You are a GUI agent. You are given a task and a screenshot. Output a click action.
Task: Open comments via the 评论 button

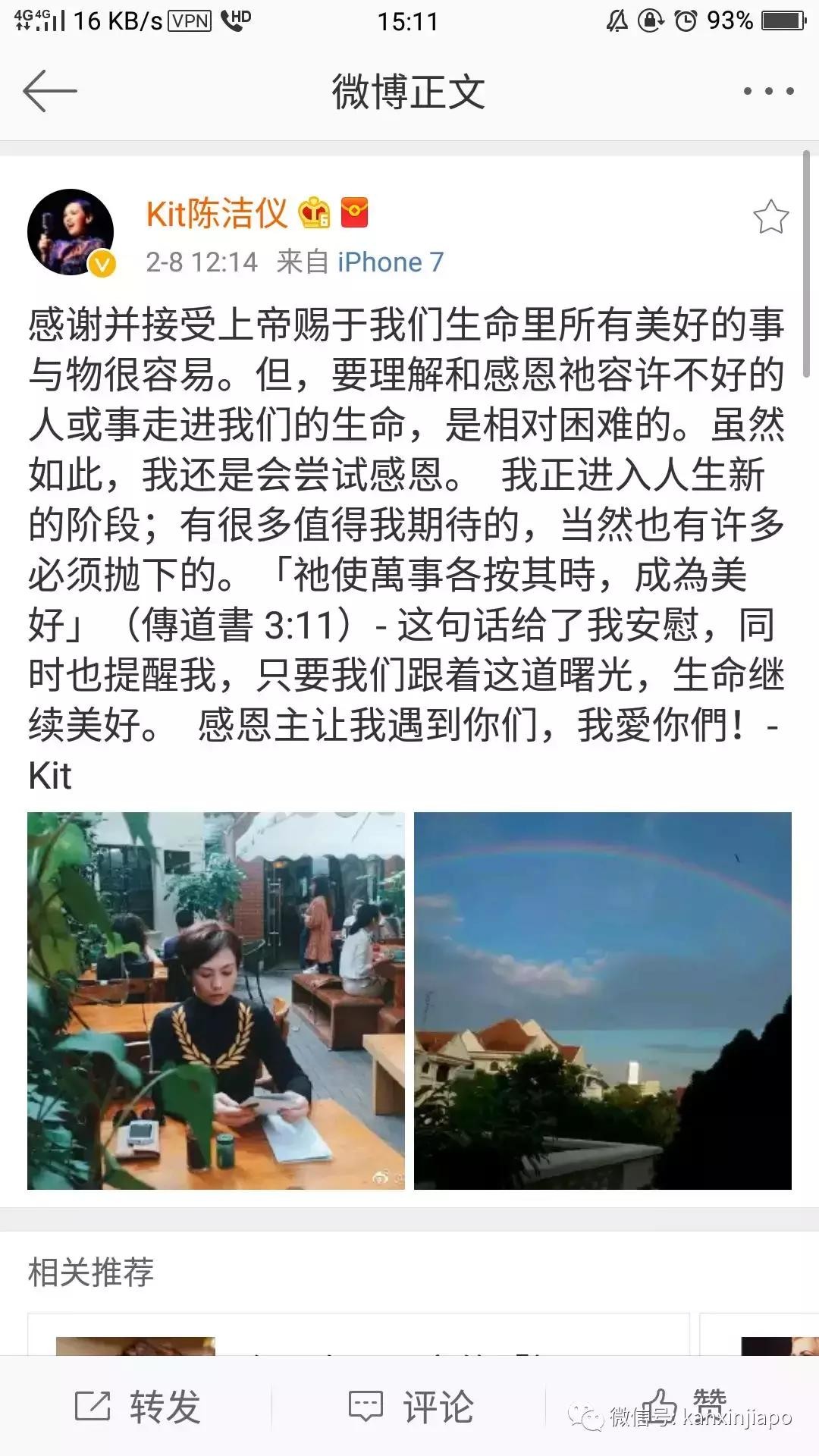[410, 1407]
